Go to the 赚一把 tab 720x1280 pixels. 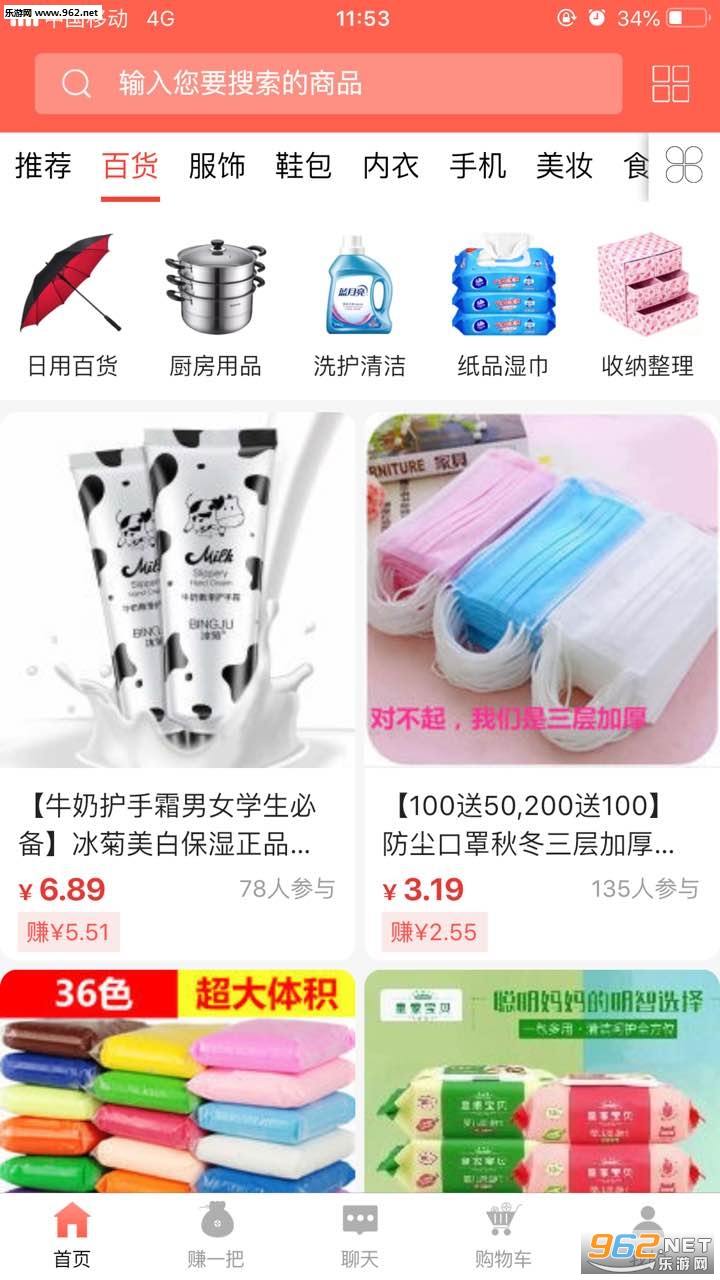215,1236
